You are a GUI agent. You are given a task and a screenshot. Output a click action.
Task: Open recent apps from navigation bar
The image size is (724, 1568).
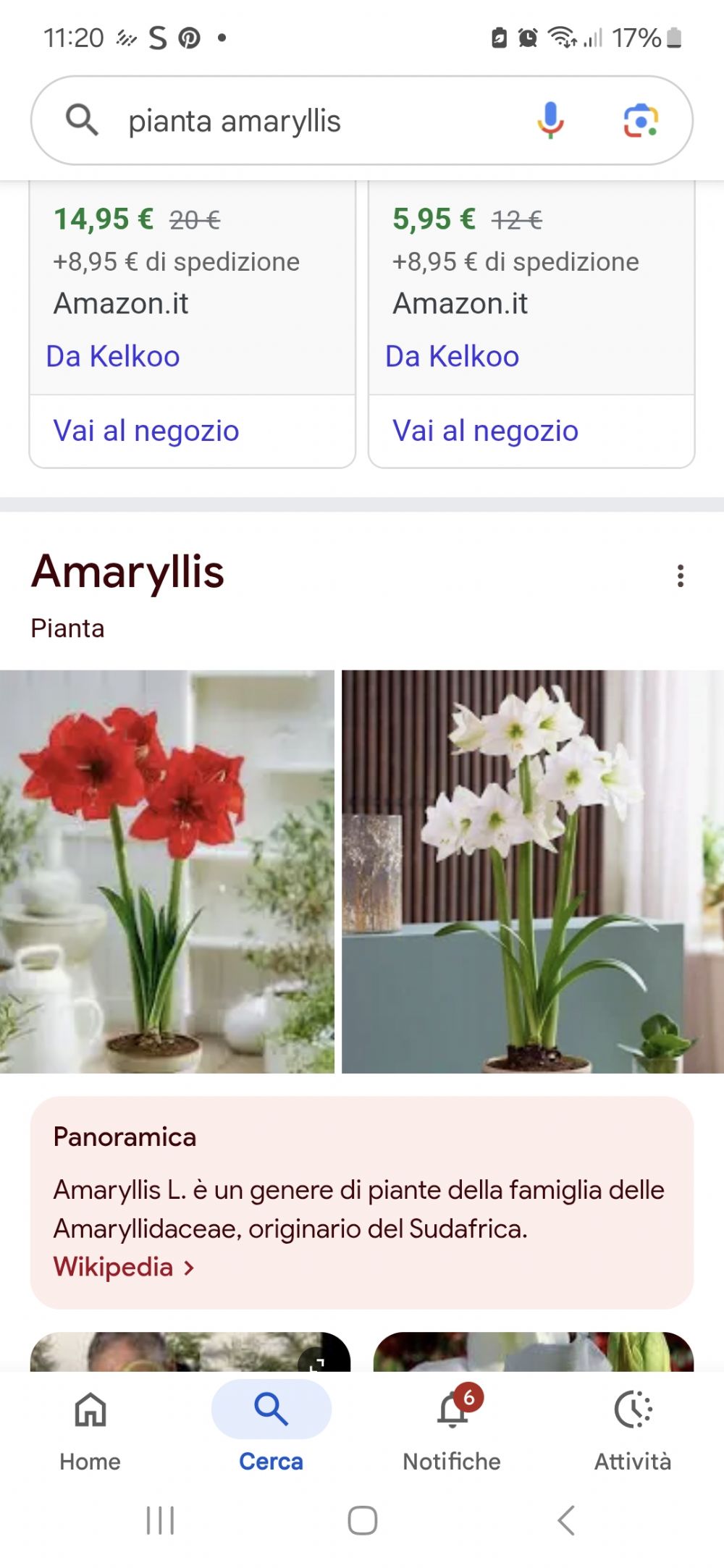tap(160, 1520)
